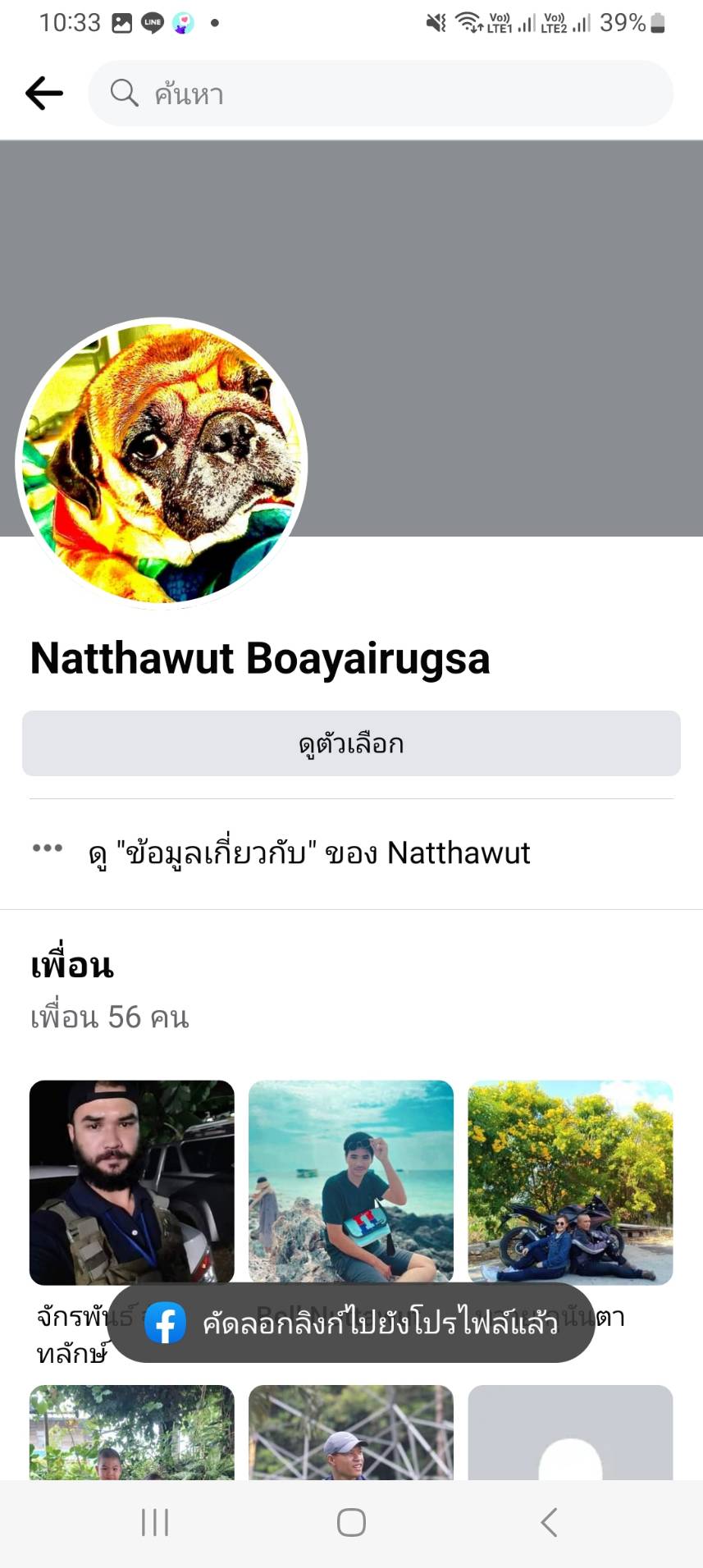
Task: Go to the home screen
Action: (351, 1523)
